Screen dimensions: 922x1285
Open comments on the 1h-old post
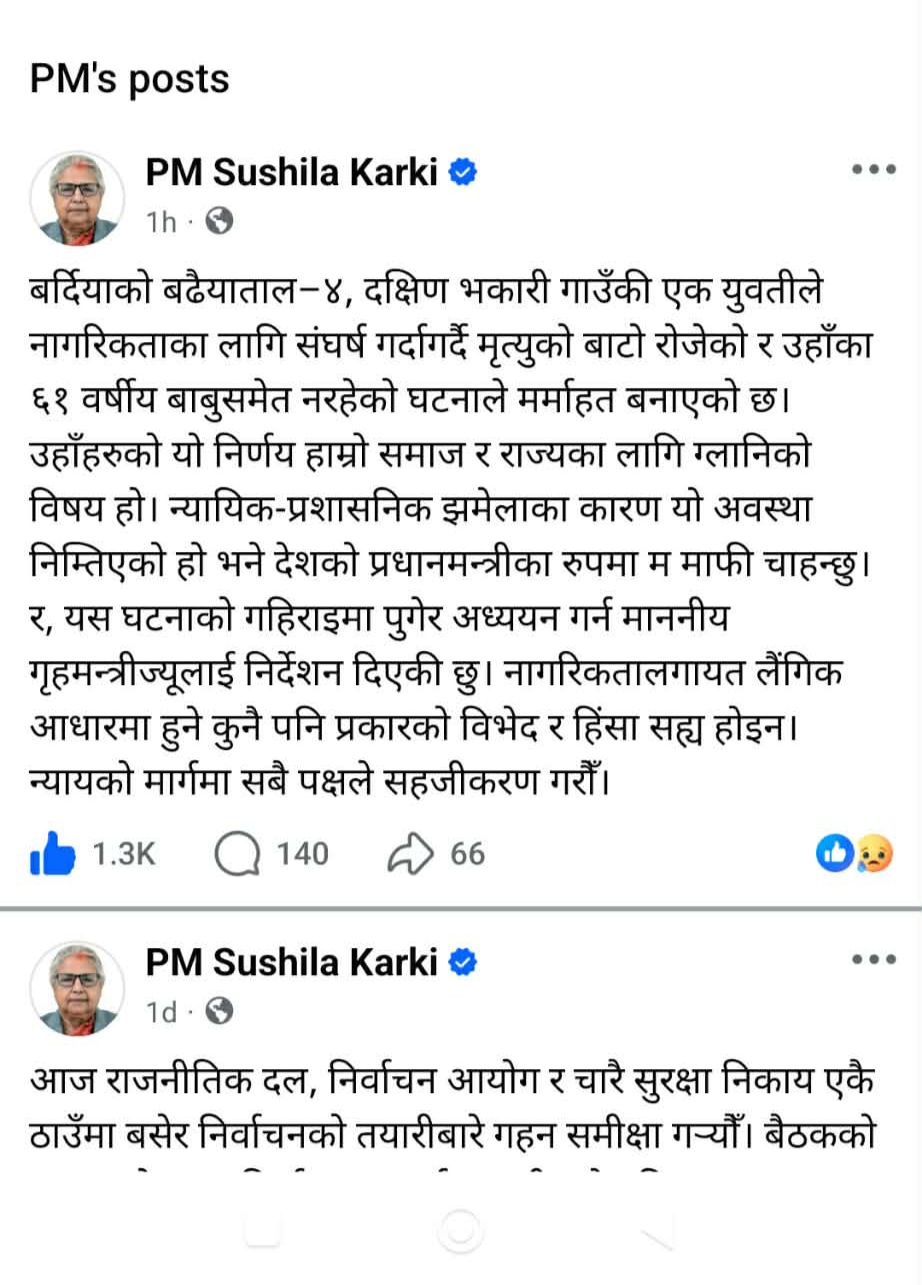coord(237,854)
